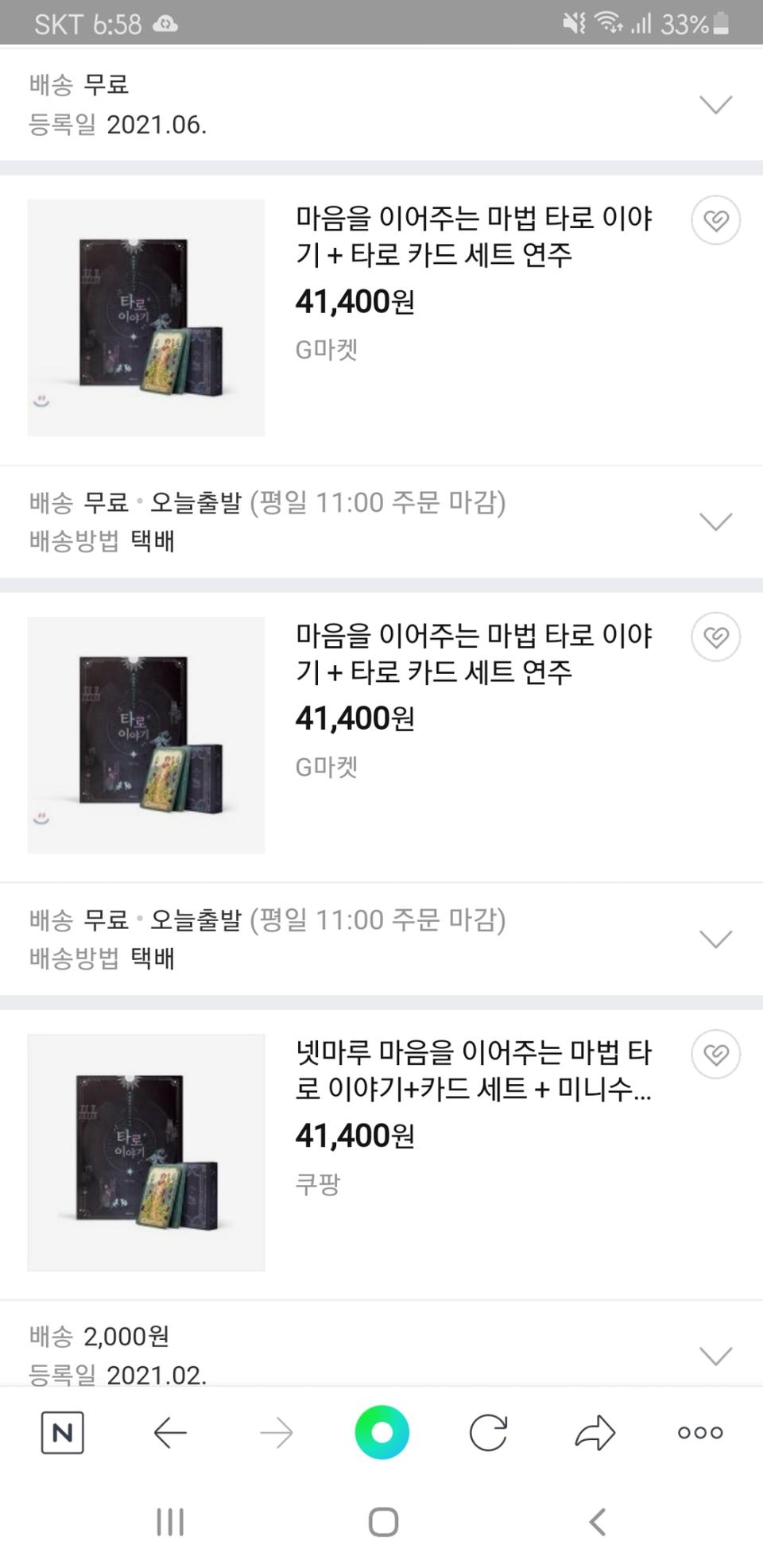Screen dimensions: 763x1568
Task: Tap the first tarot set product thumbnail
Action: coord(145,318)
